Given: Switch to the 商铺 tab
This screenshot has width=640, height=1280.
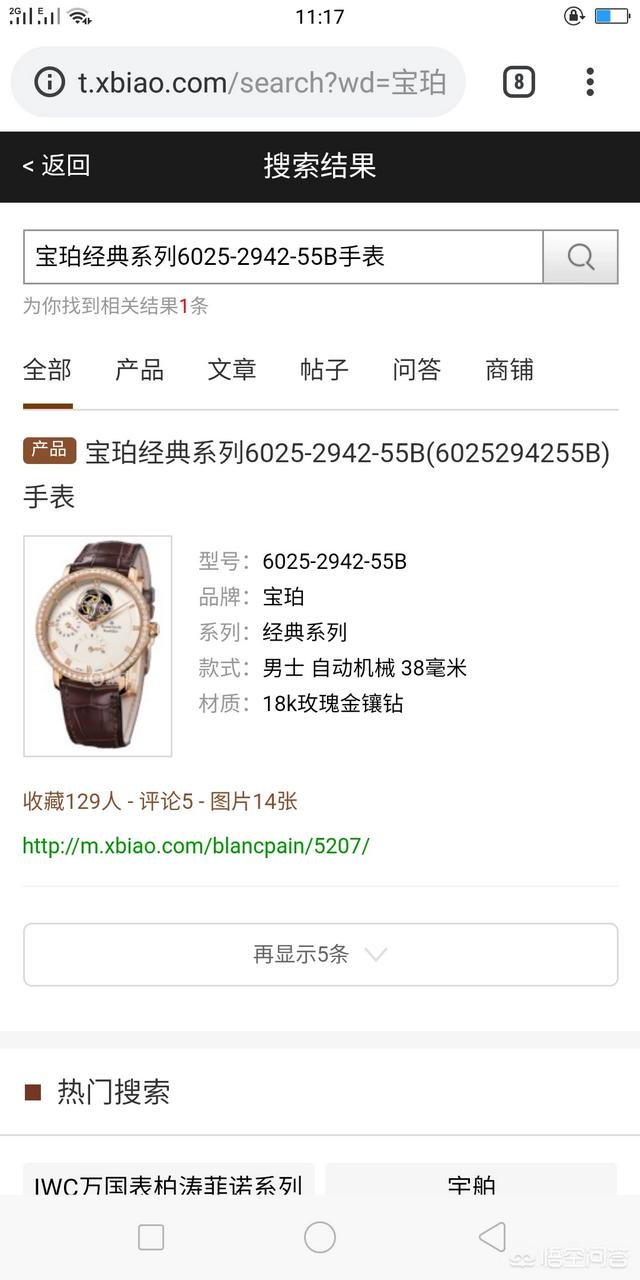Looking at the screenshot, I should pos(509,370).
